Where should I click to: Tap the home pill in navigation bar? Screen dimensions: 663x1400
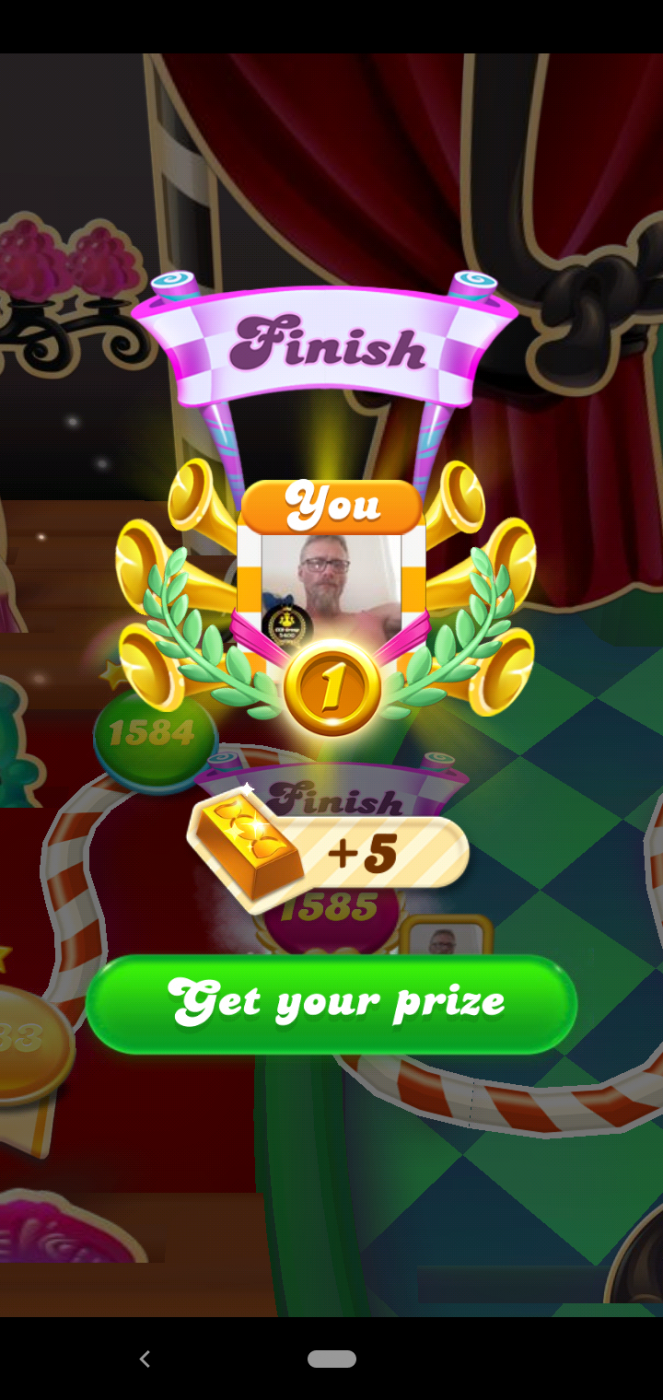click(332, 1358)
